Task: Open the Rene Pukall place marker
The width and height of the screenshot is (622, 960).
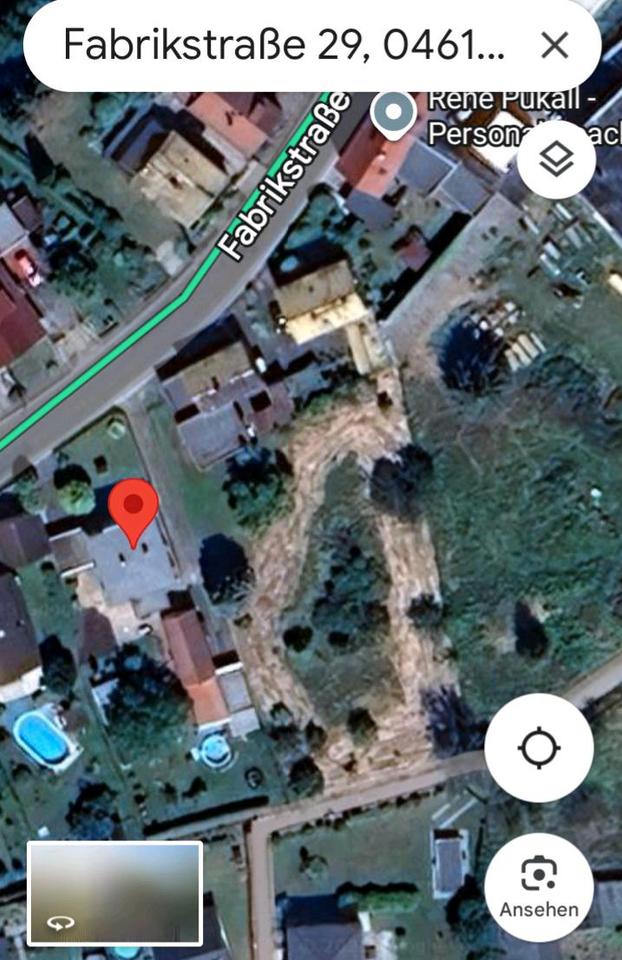Action: tap(394, 113)
